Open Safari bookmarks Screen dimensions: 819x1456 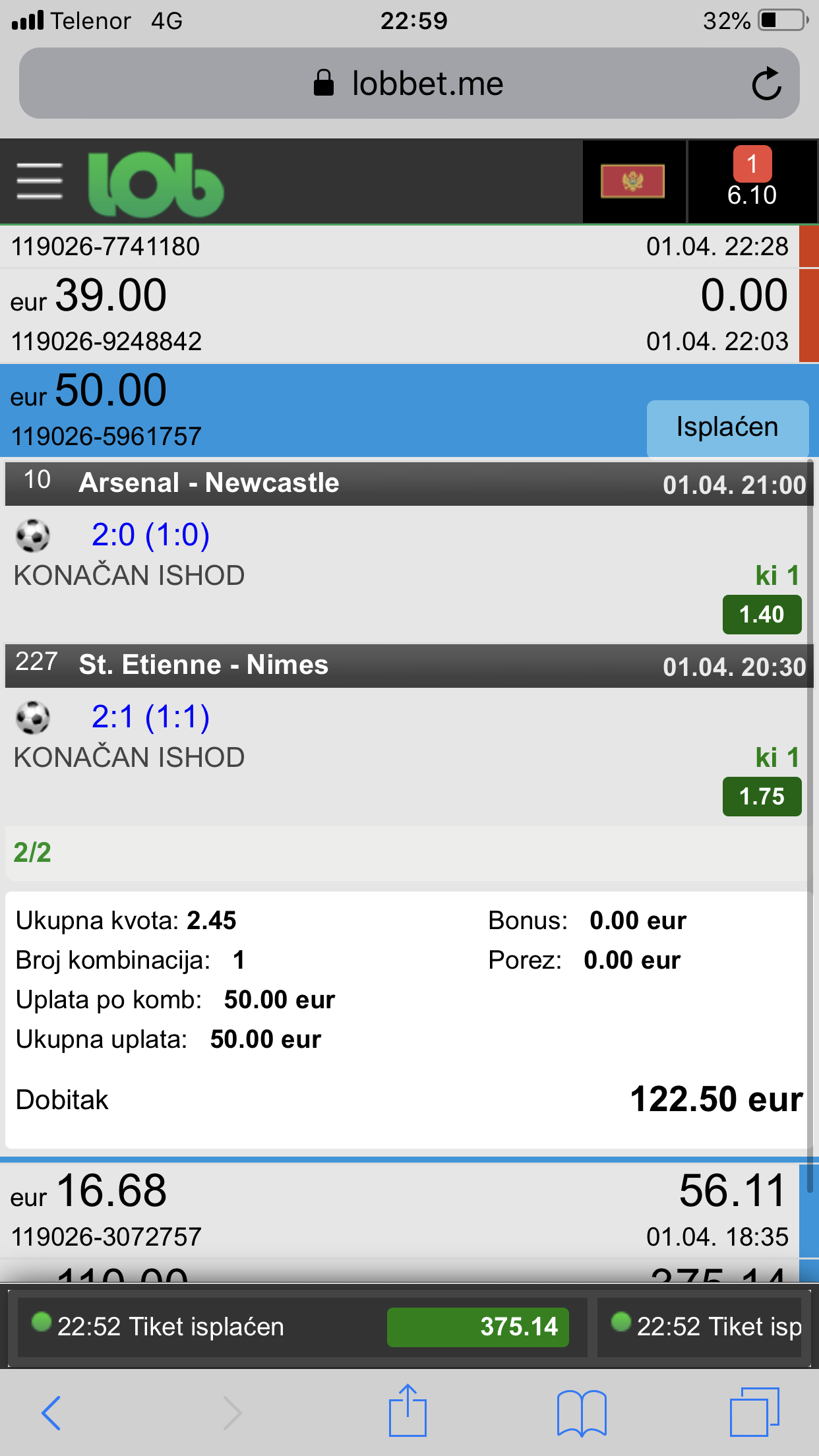582,1412
